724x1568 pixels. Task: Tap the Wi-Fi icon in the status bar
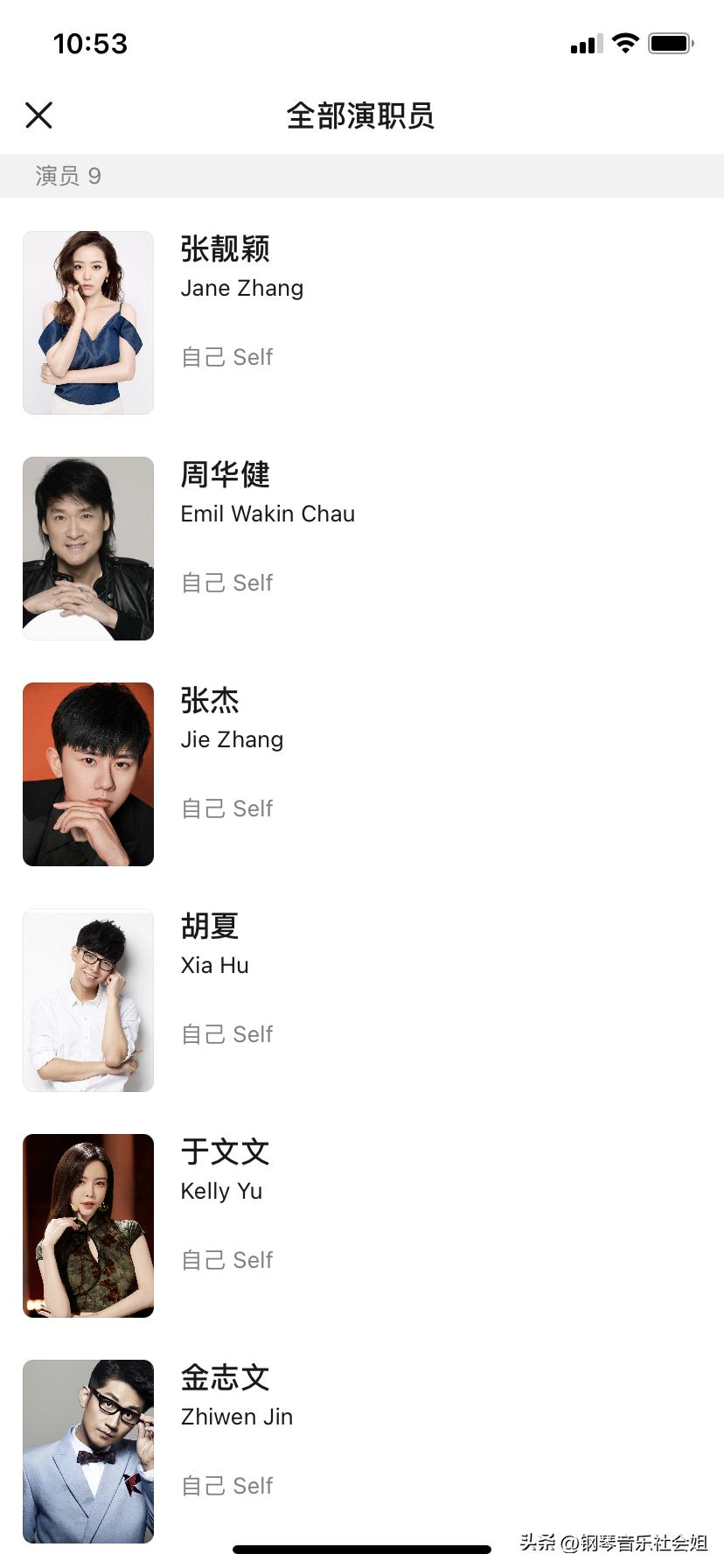coord(624,43)
